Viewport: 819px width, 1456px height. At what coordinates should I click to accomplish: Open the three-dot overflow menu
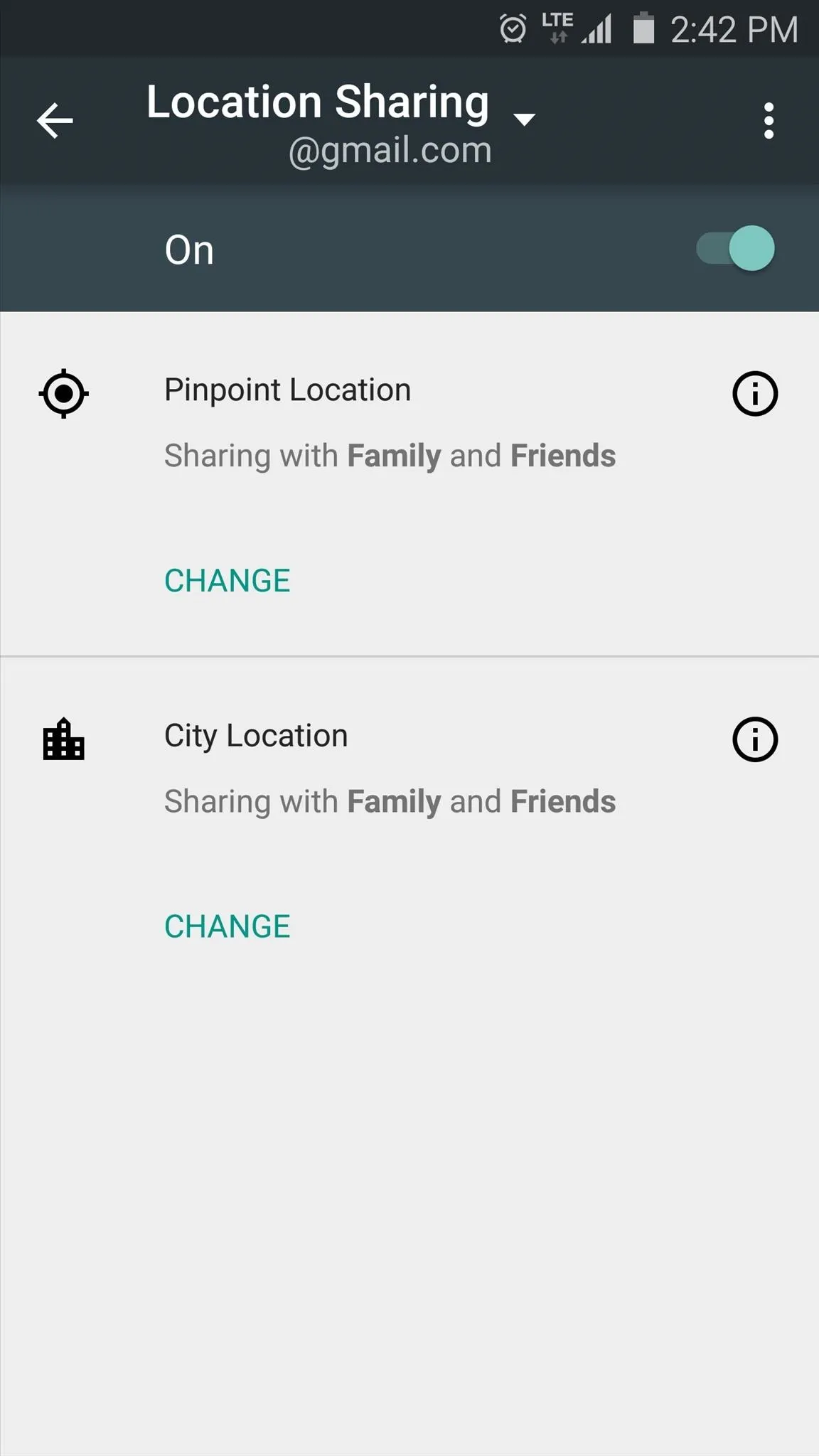tap(769, 121)
